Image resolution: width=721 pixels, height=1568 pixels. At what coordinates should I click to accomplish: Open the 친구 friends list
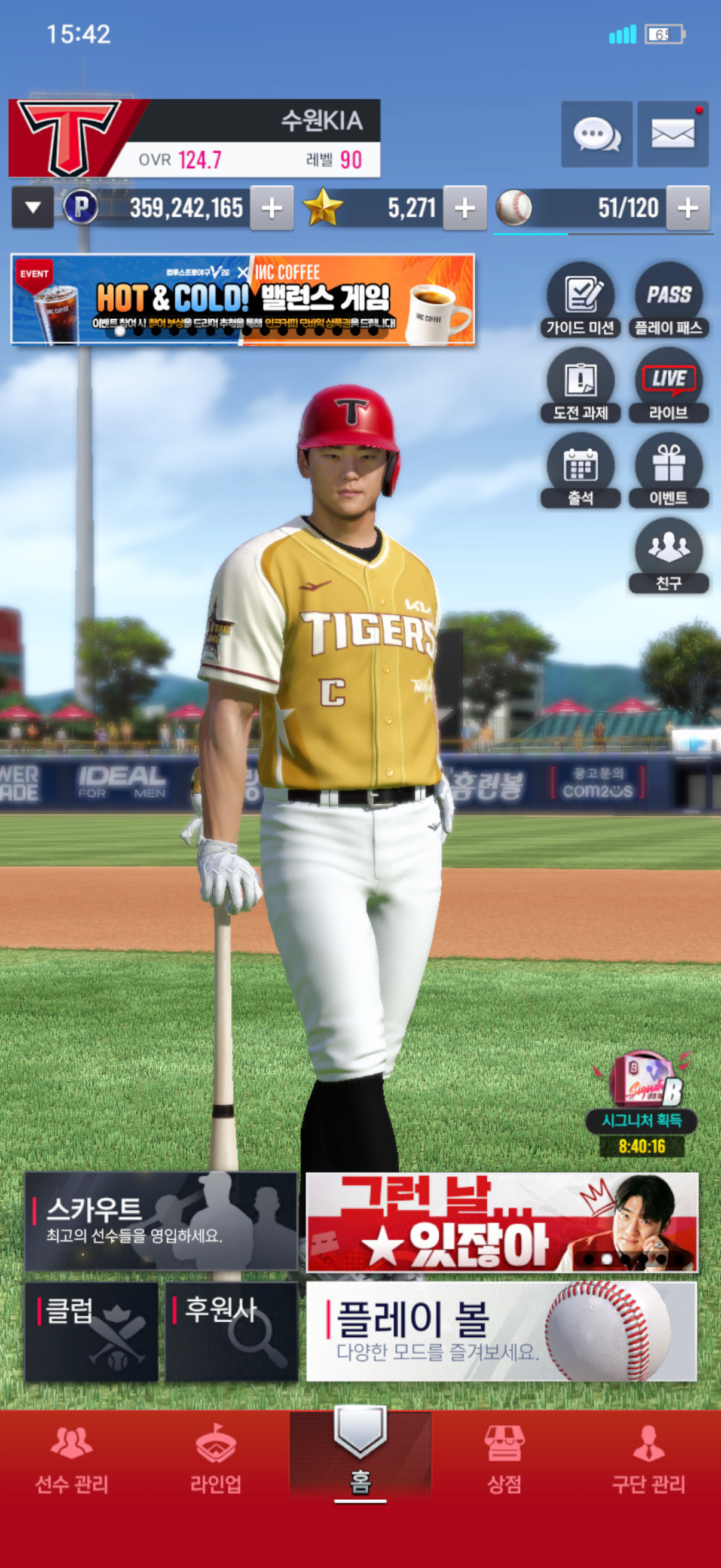click(668, 556)
